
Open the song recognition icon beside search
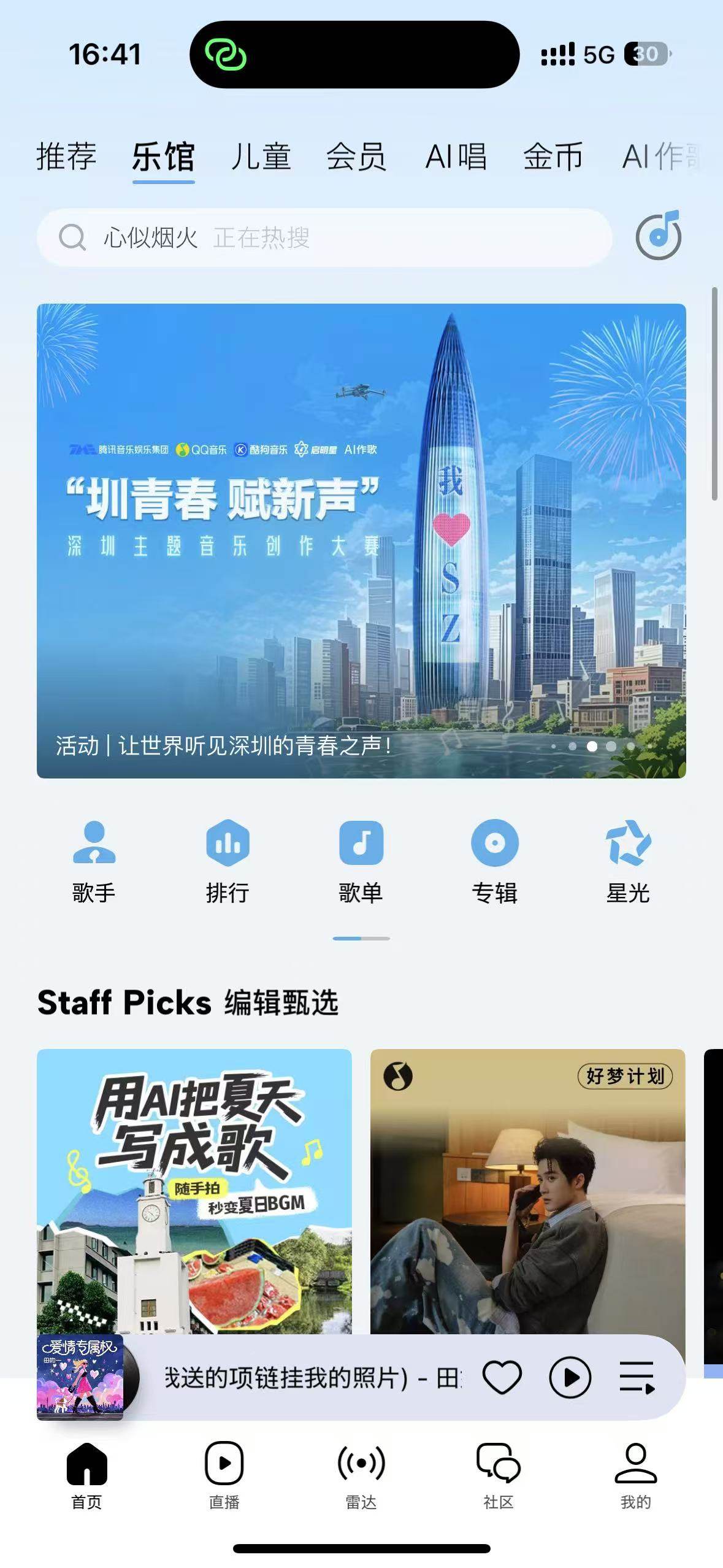click(x=658, y=236)
